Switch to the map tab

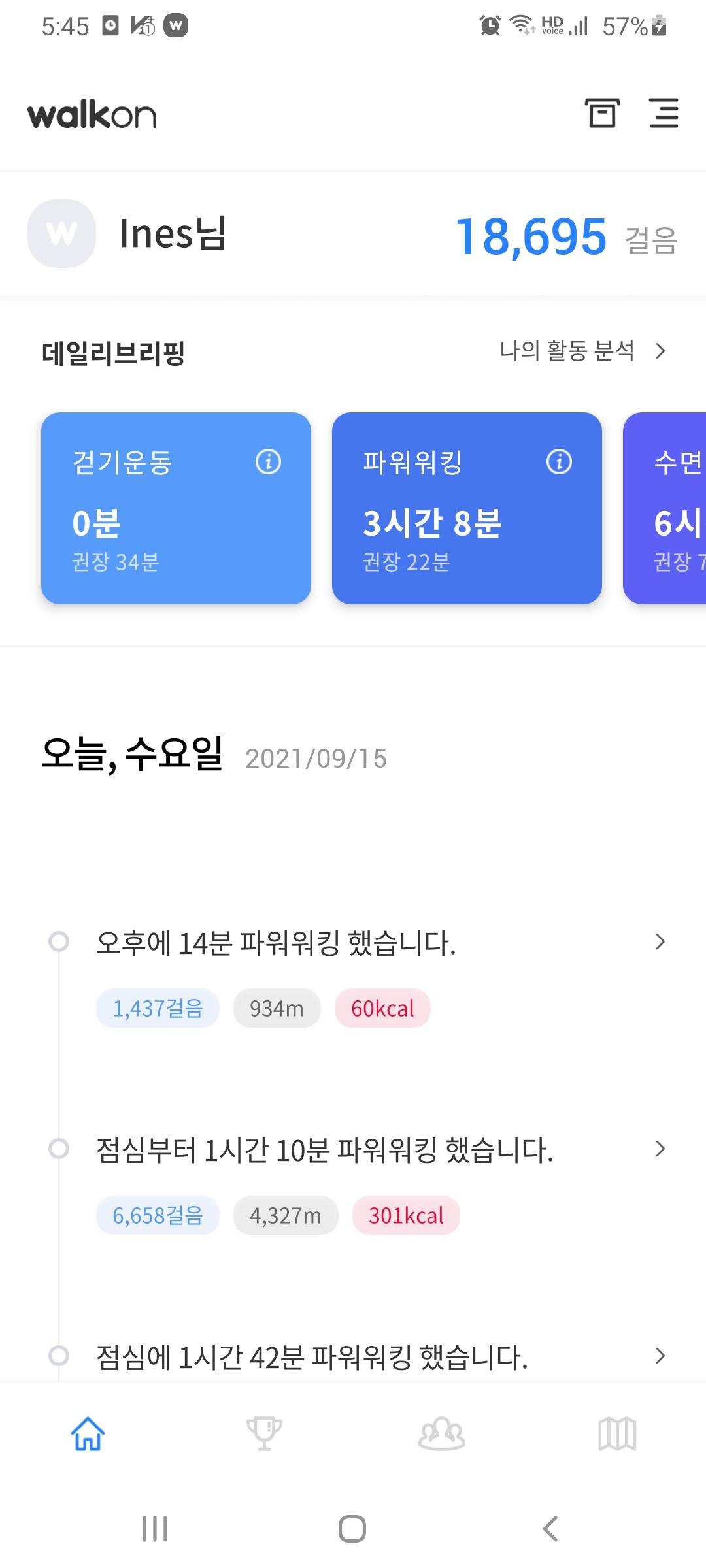(617, 1434)
